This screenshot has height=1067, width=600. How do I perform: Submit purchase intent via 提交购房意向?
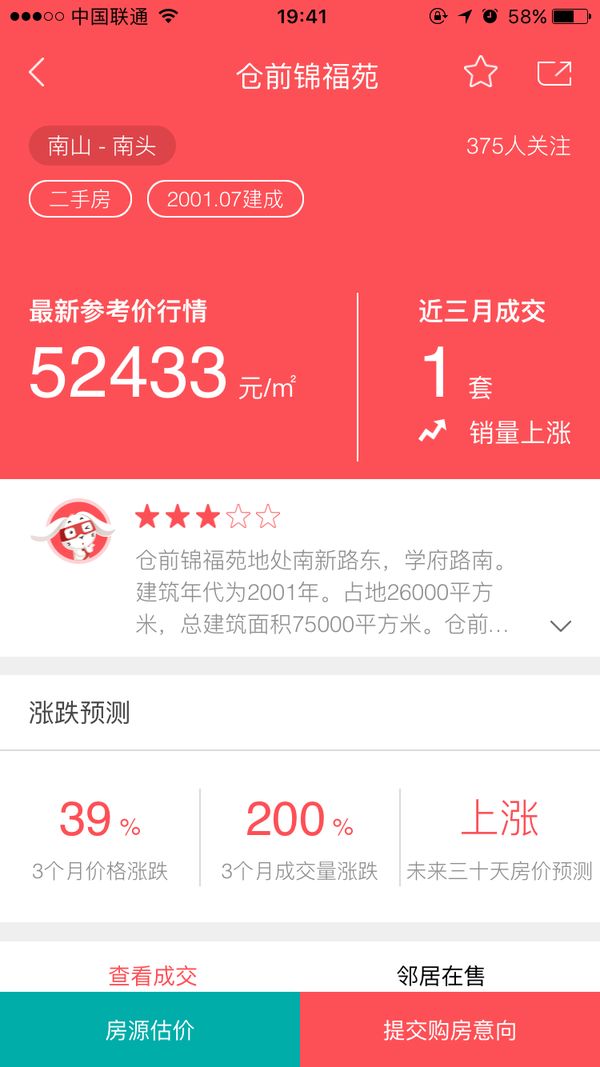coord(450,1030)
